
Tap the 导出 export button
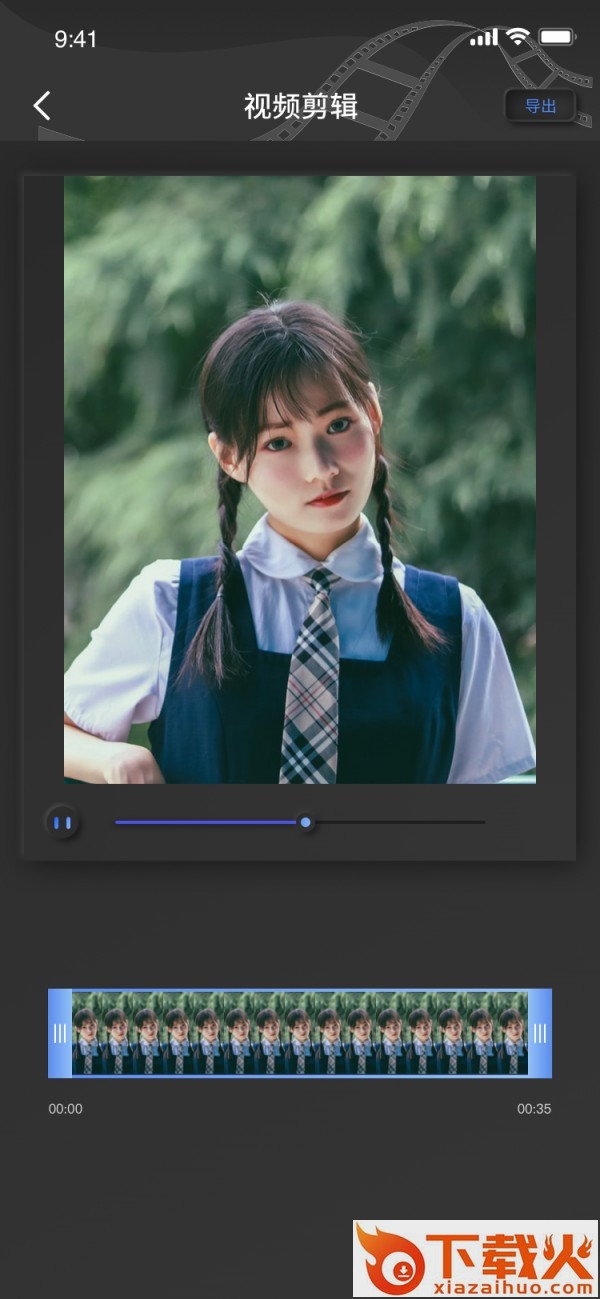point(540,106)
